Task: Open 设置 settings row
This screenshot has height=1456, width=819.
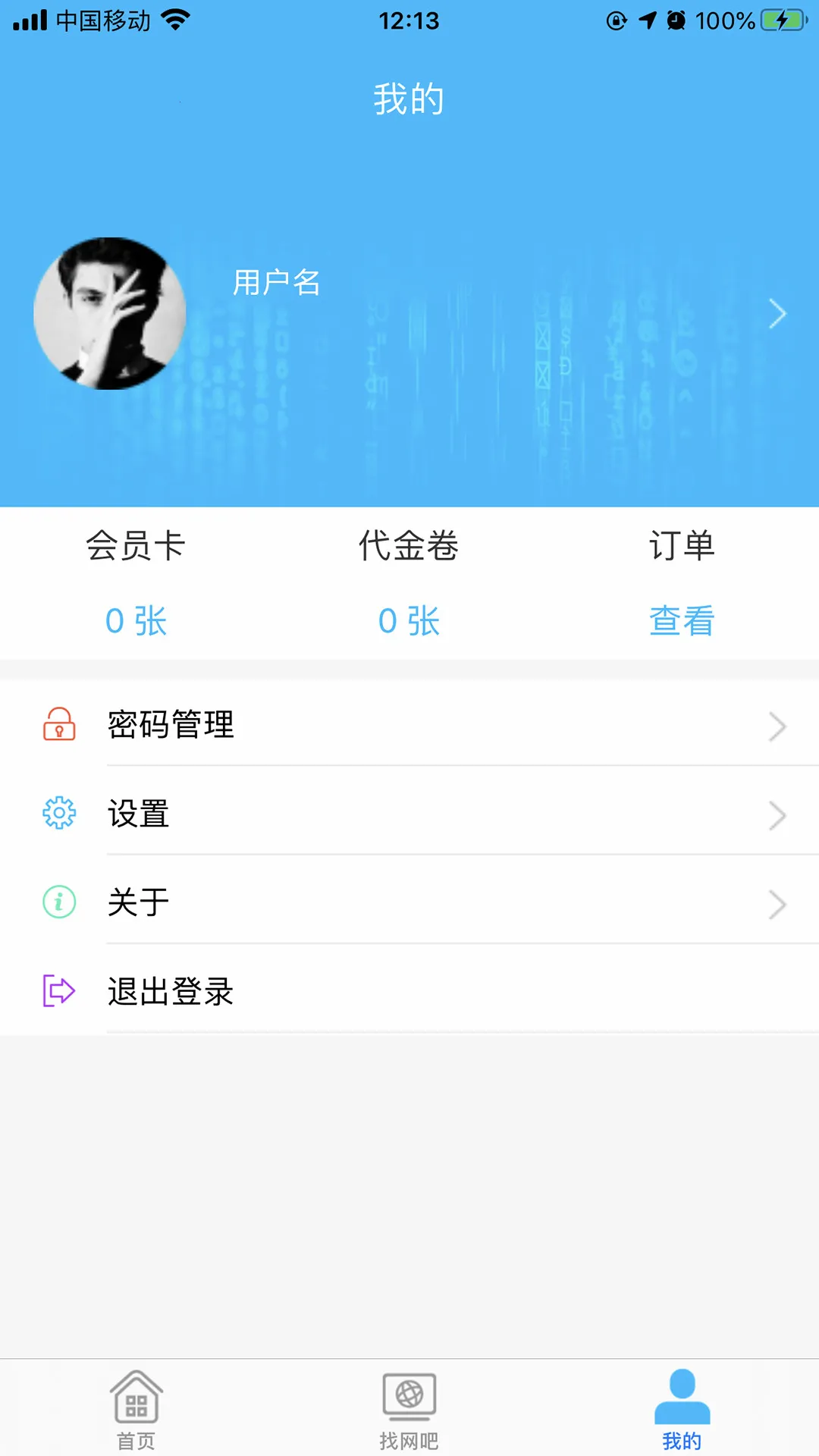Action: (409, 814)
